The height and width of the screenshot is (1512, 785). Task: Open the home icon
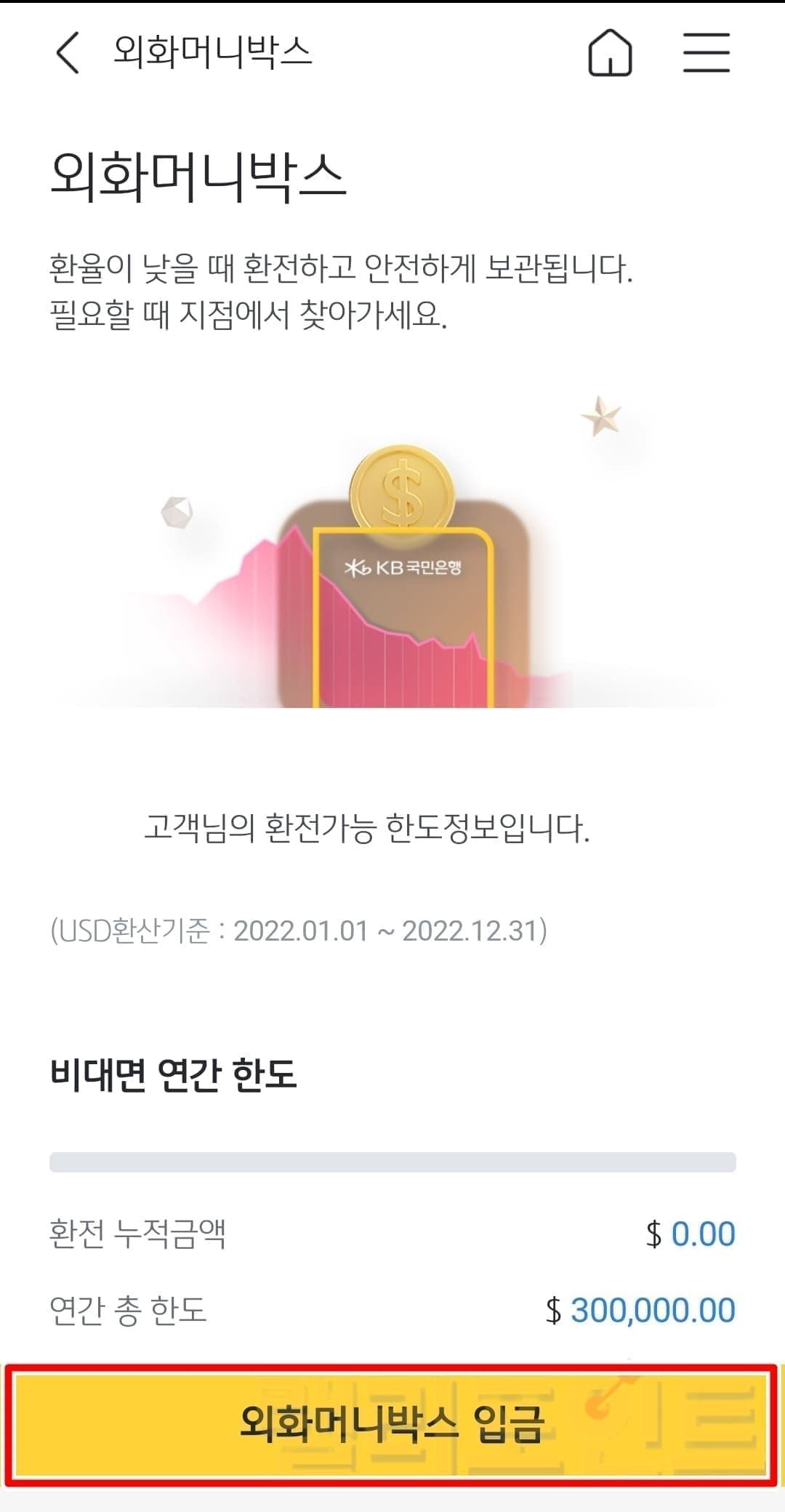[609, 53]
